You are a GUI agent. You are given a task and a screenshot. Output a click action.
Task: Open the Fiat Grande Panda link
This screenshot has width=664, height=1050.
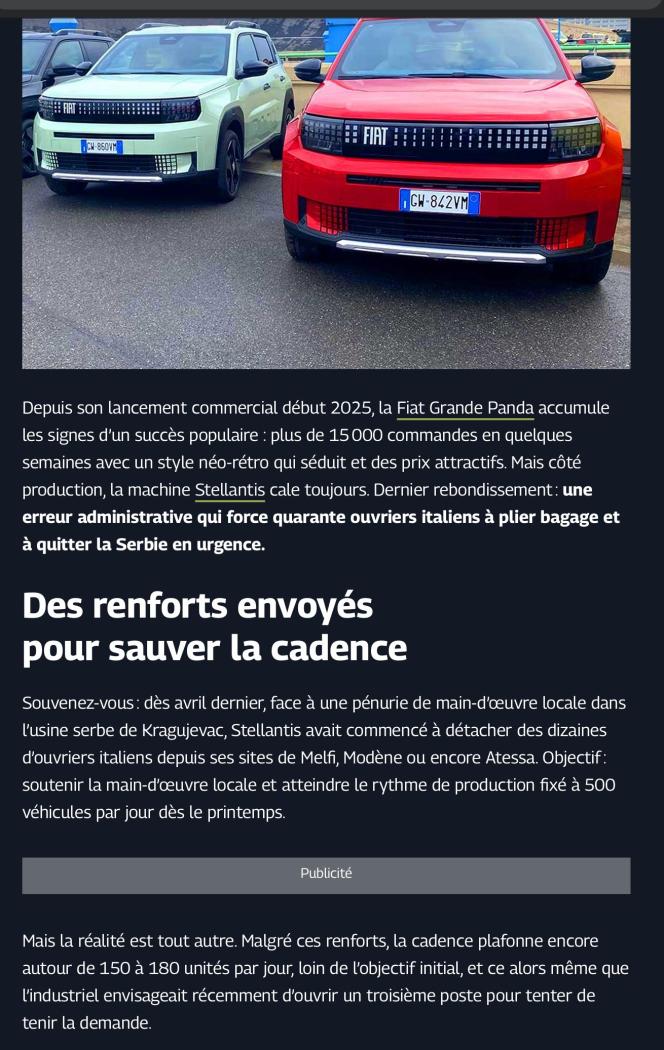point(465,408)
